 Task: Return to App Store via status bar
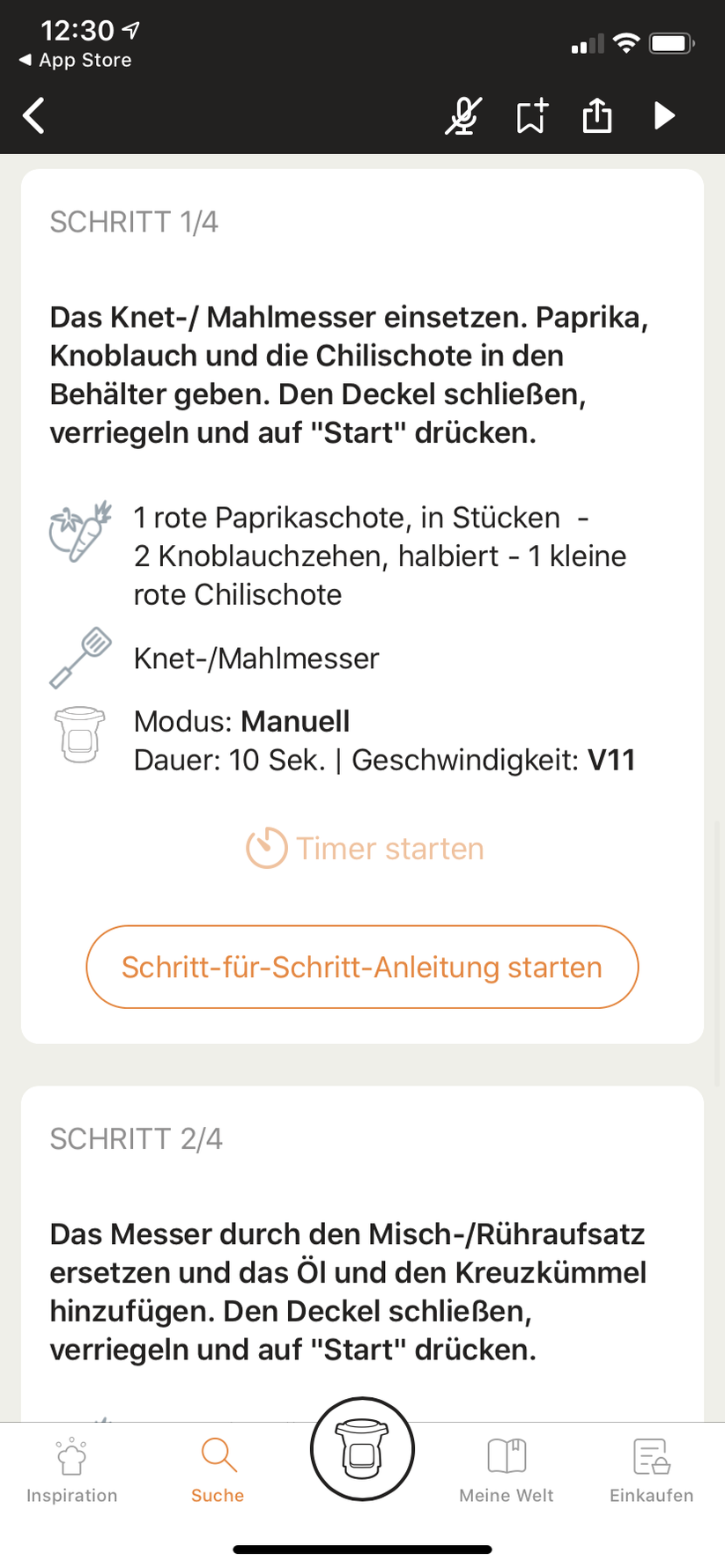(76, 60)
